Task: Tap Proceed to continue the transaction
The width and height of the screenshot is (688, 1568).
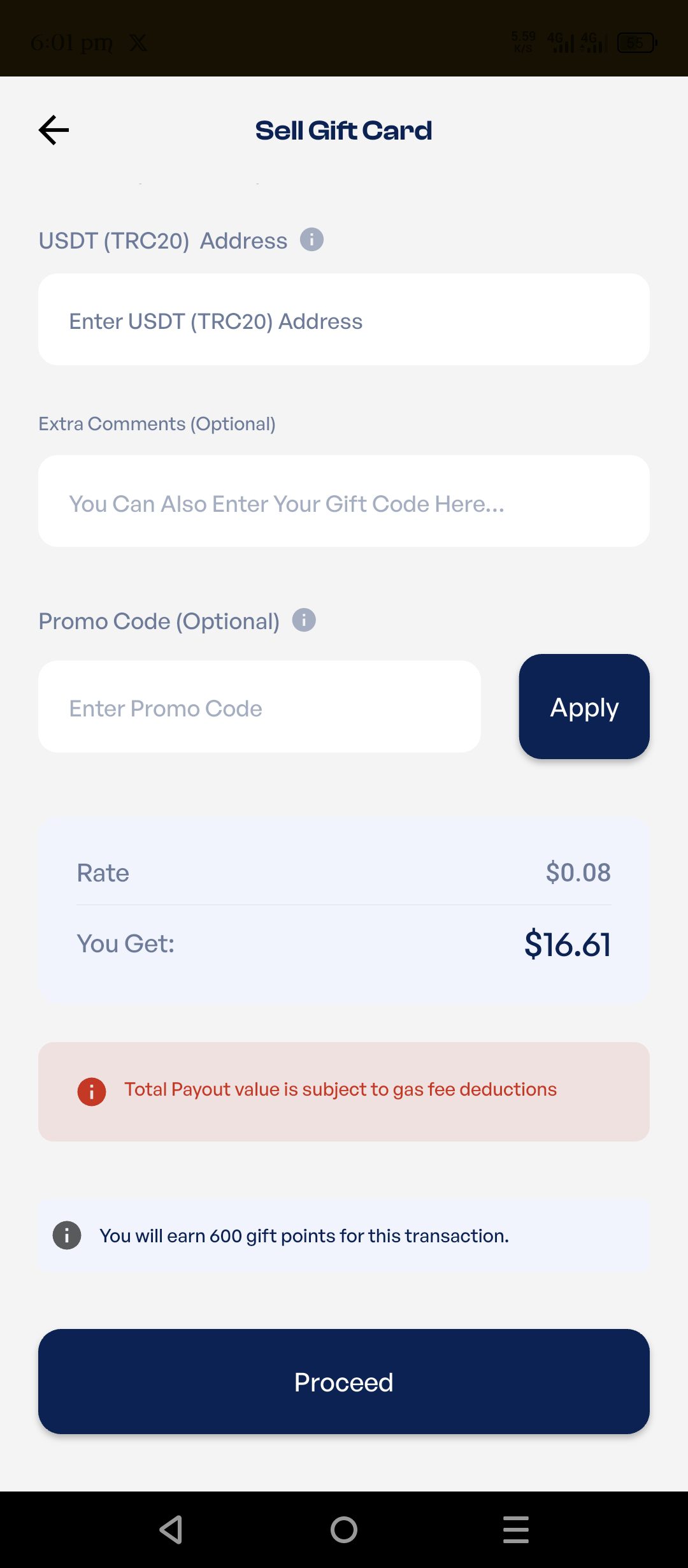Action: tap(344, 1382)
